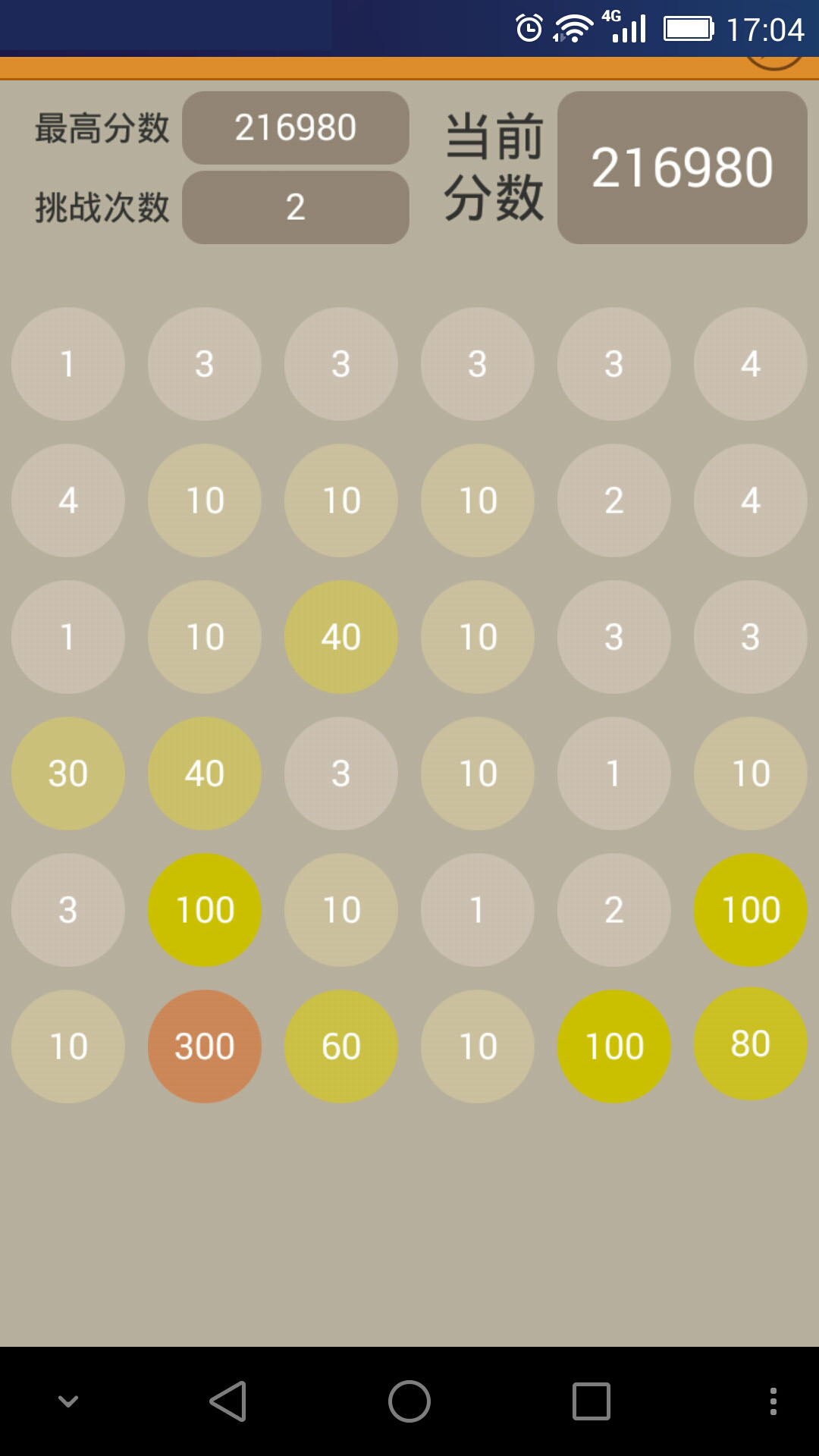Open recent apps square button

591,1401
